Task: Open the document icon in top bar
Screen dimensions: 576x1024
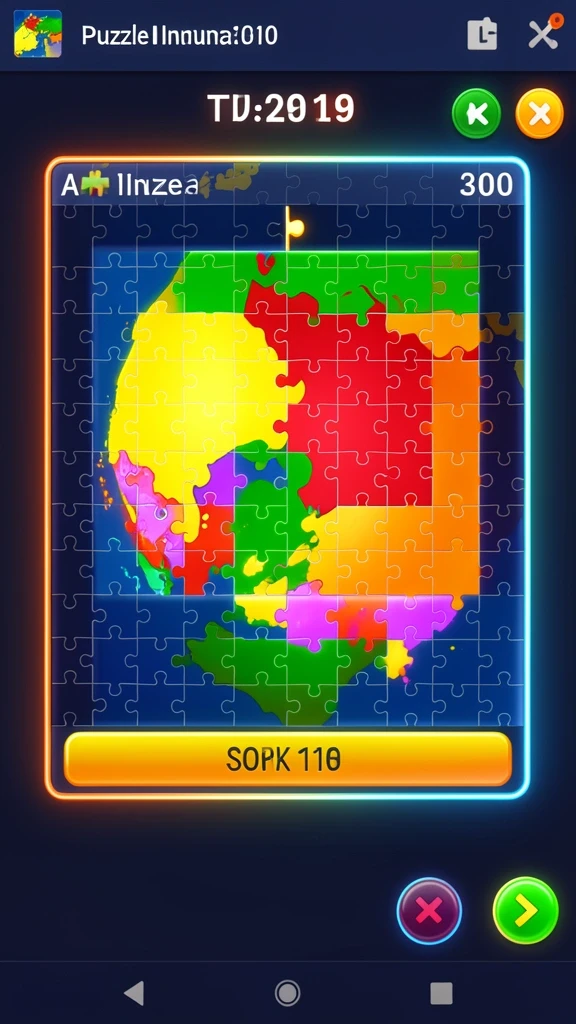Action: [482, 34]
